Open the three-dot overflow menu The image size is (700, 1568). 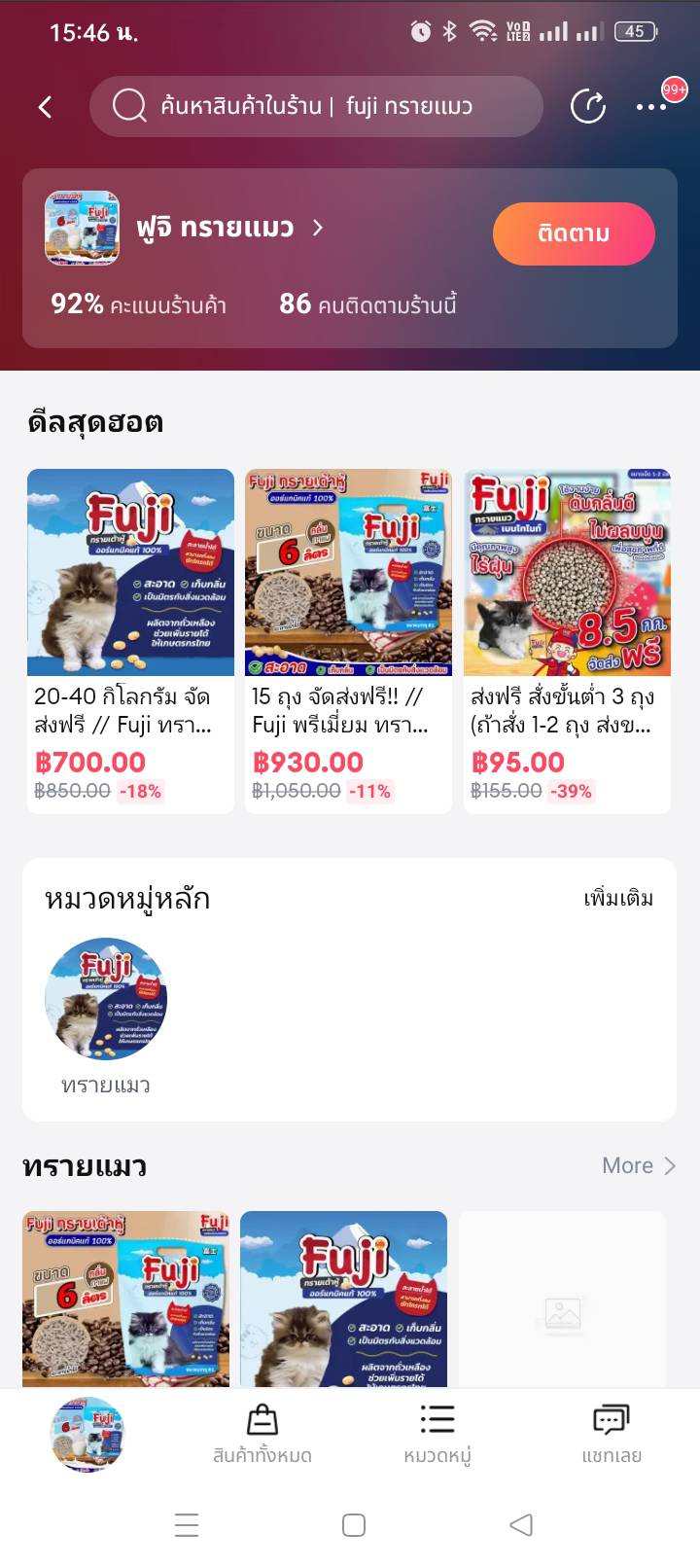click(651, 107)
